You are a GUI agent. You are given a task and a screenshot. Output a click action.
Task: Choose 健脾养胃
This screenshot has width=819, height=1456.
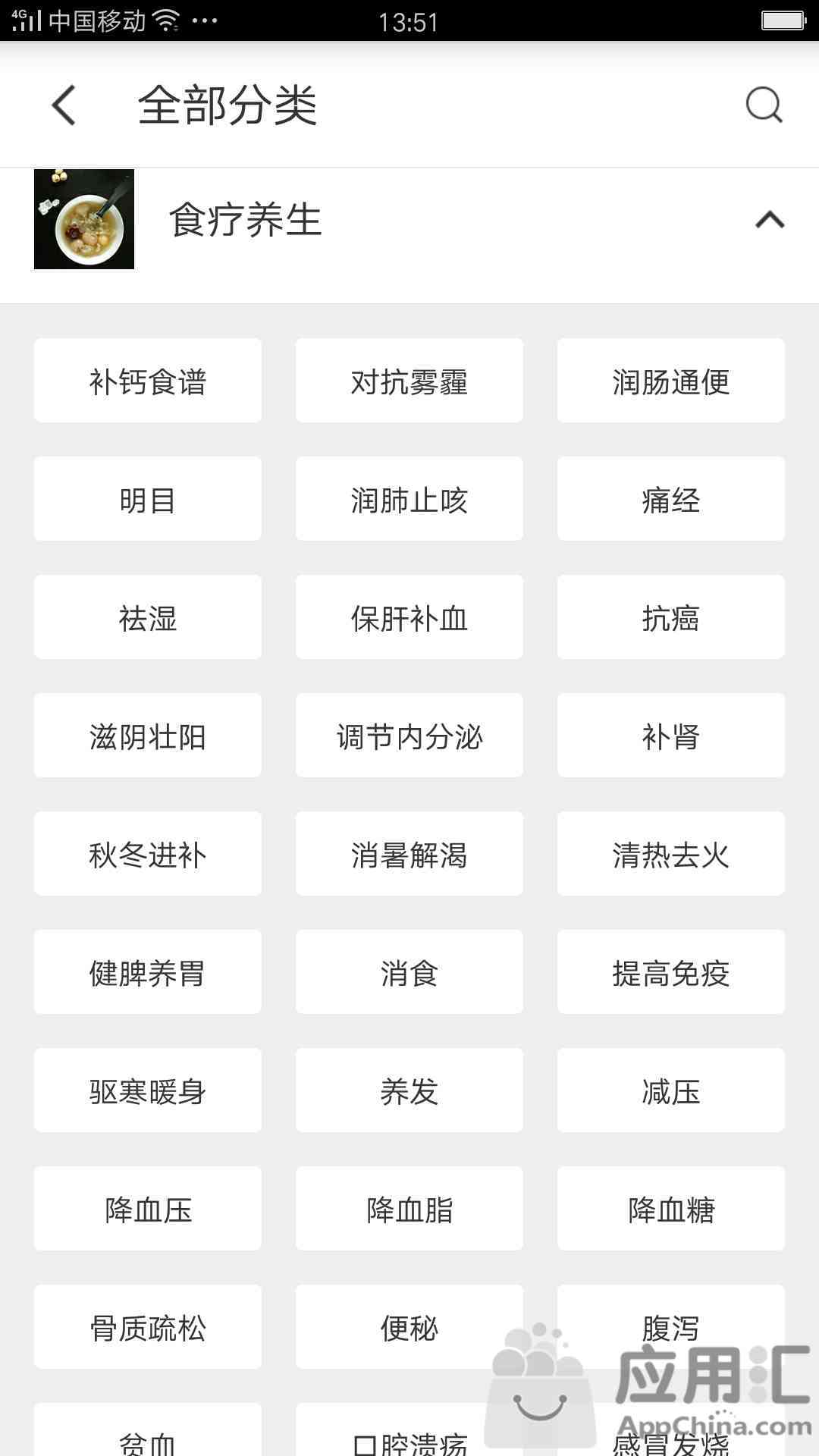(148, 972)
